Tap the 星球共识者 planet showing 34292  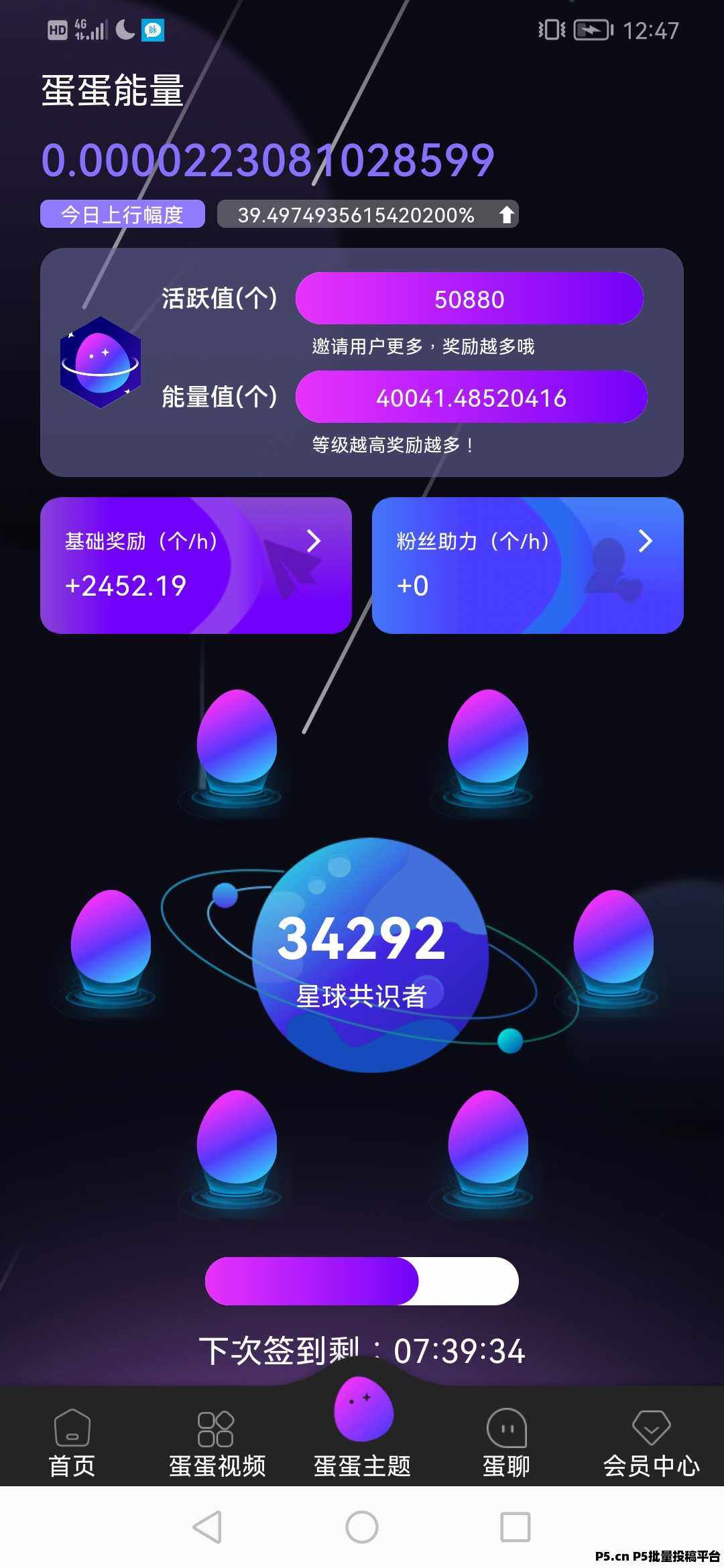click(x=369, y=955)
